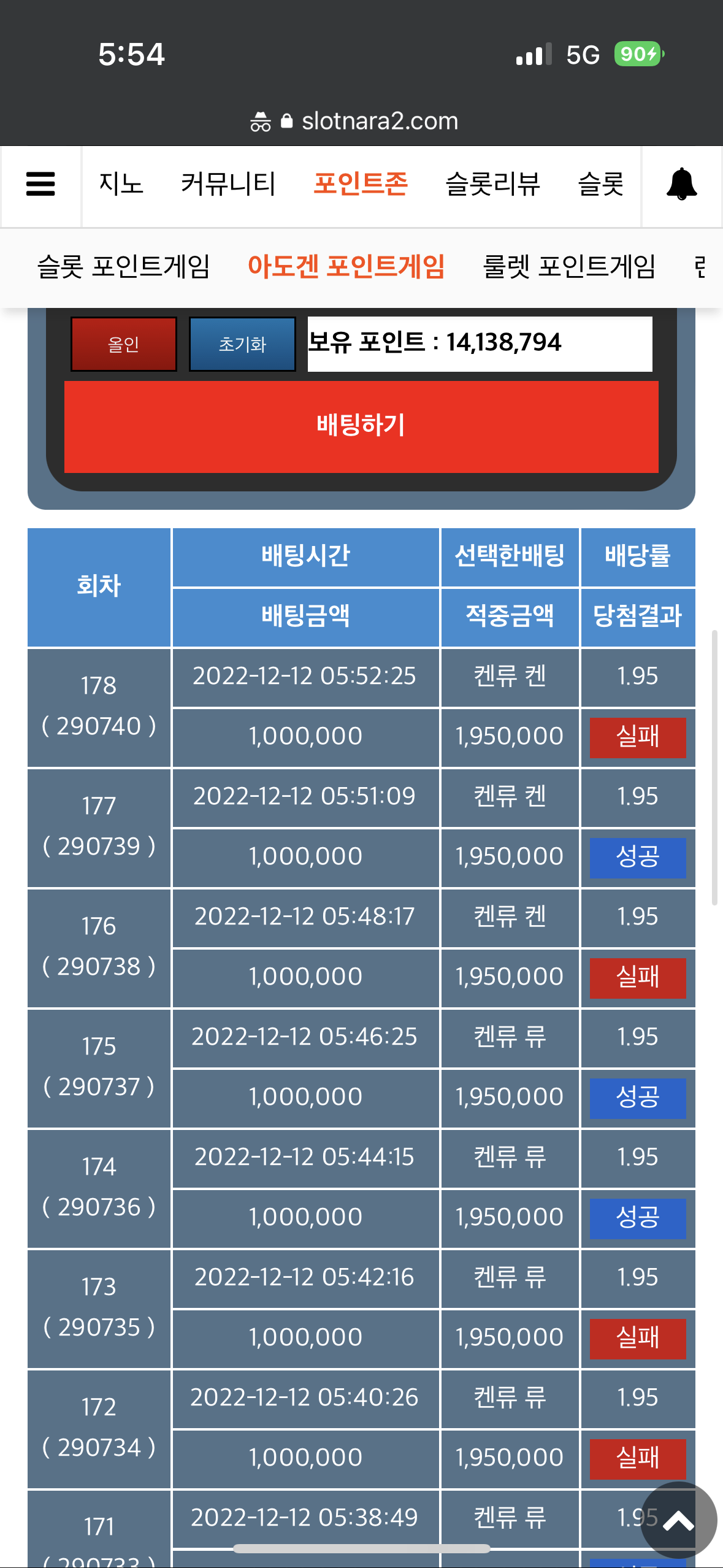Image resolution: width=723 pixels, height=1568 pixels.
Task: Go to 슬롯리뷰 section
Action: pos(493,184)
